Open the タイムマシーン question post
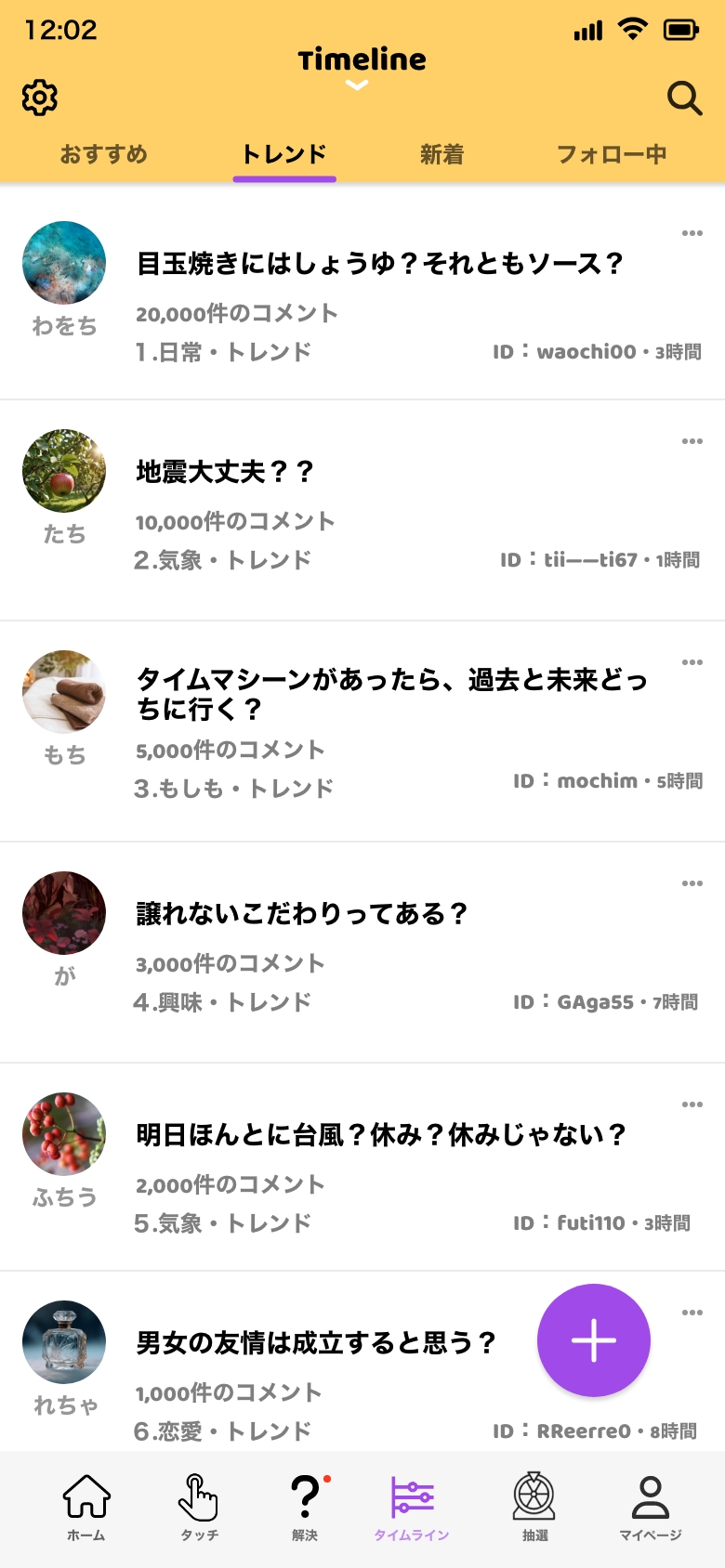This screenshot has width=725, height=1568. pos(390,694)
